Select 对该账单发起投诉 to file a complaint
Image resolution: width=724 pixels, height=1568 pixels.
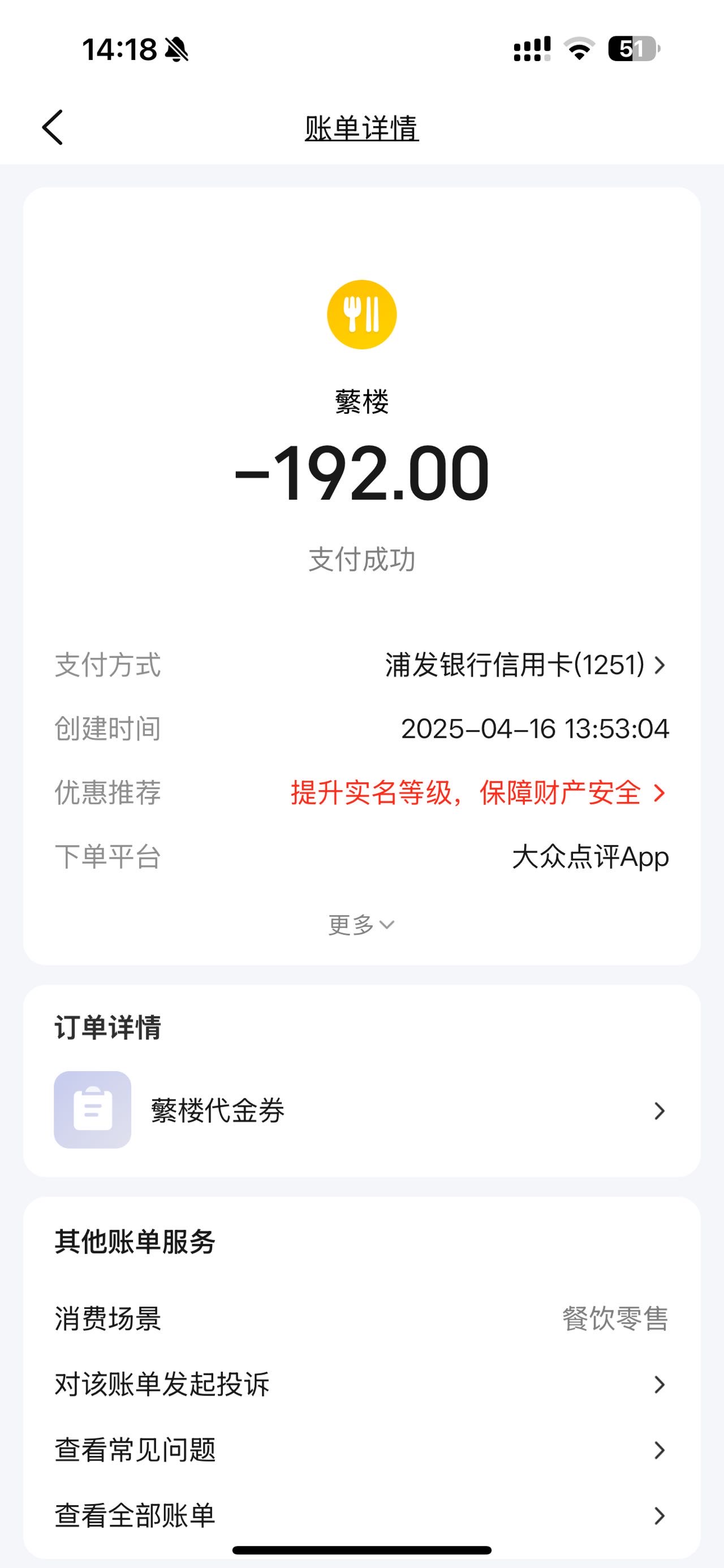361,1384
